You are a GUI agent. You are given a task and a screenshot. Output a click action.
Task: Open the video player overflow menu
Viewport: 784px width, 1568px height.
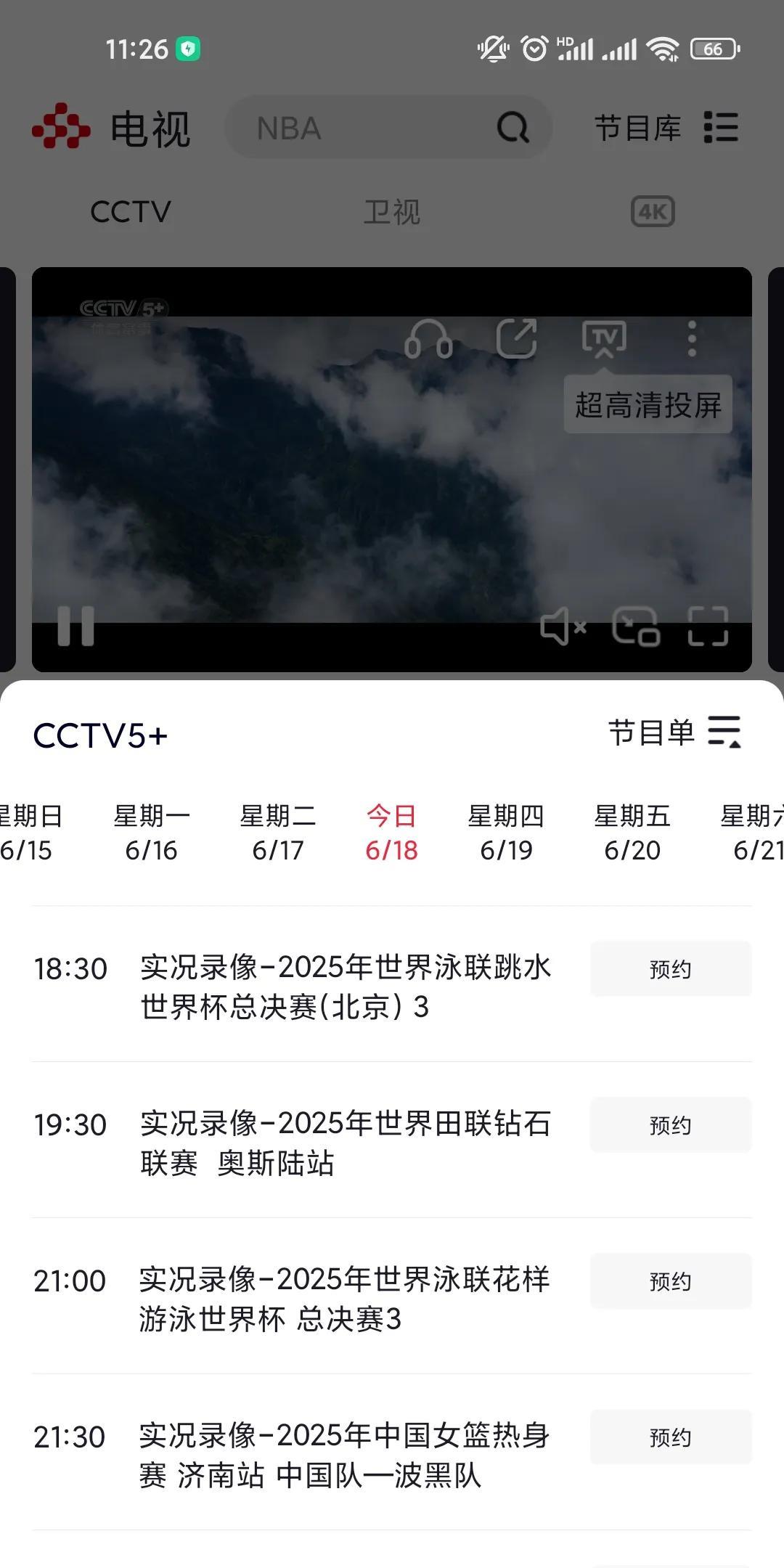[x=692, y=339]
